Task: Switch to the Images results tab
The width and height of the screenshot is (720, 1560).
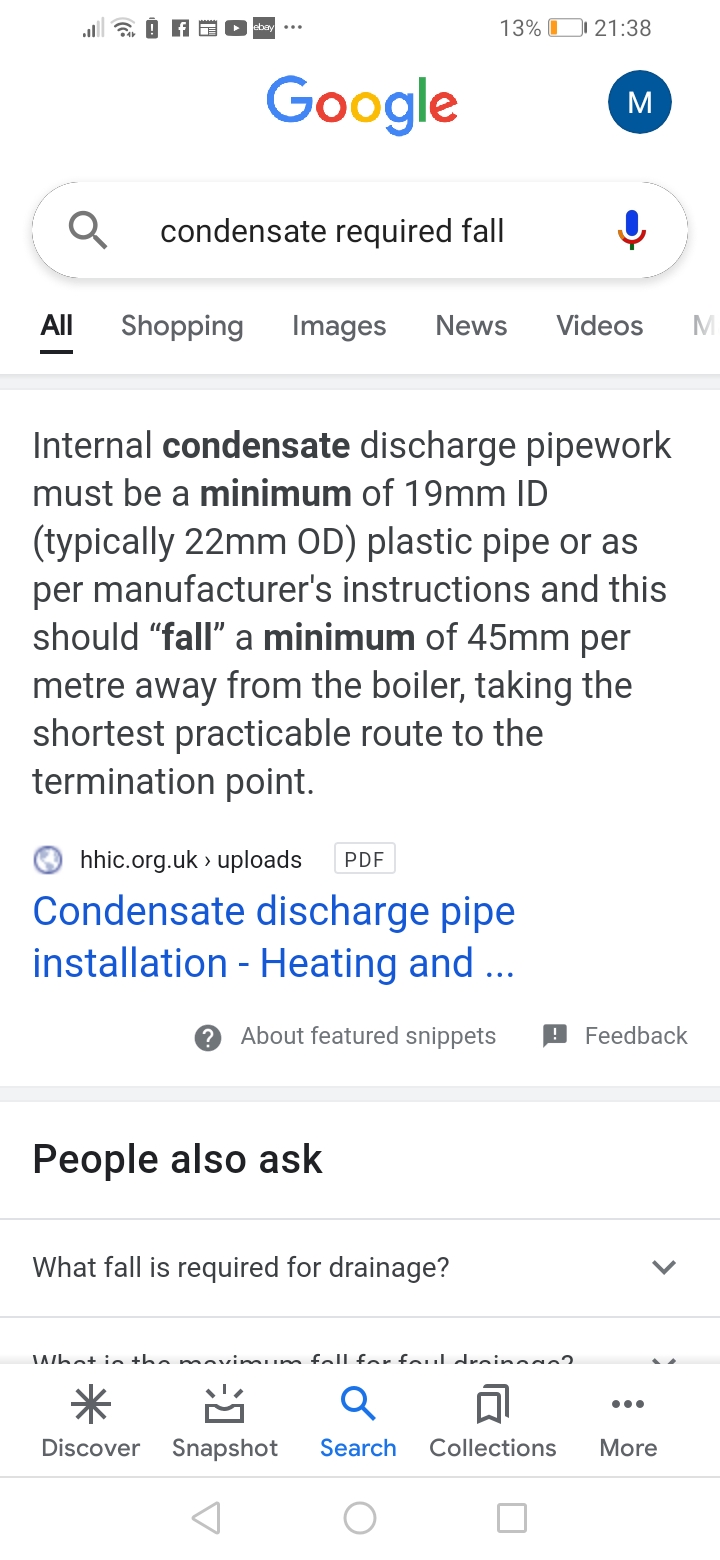Action: pos(338,326)
